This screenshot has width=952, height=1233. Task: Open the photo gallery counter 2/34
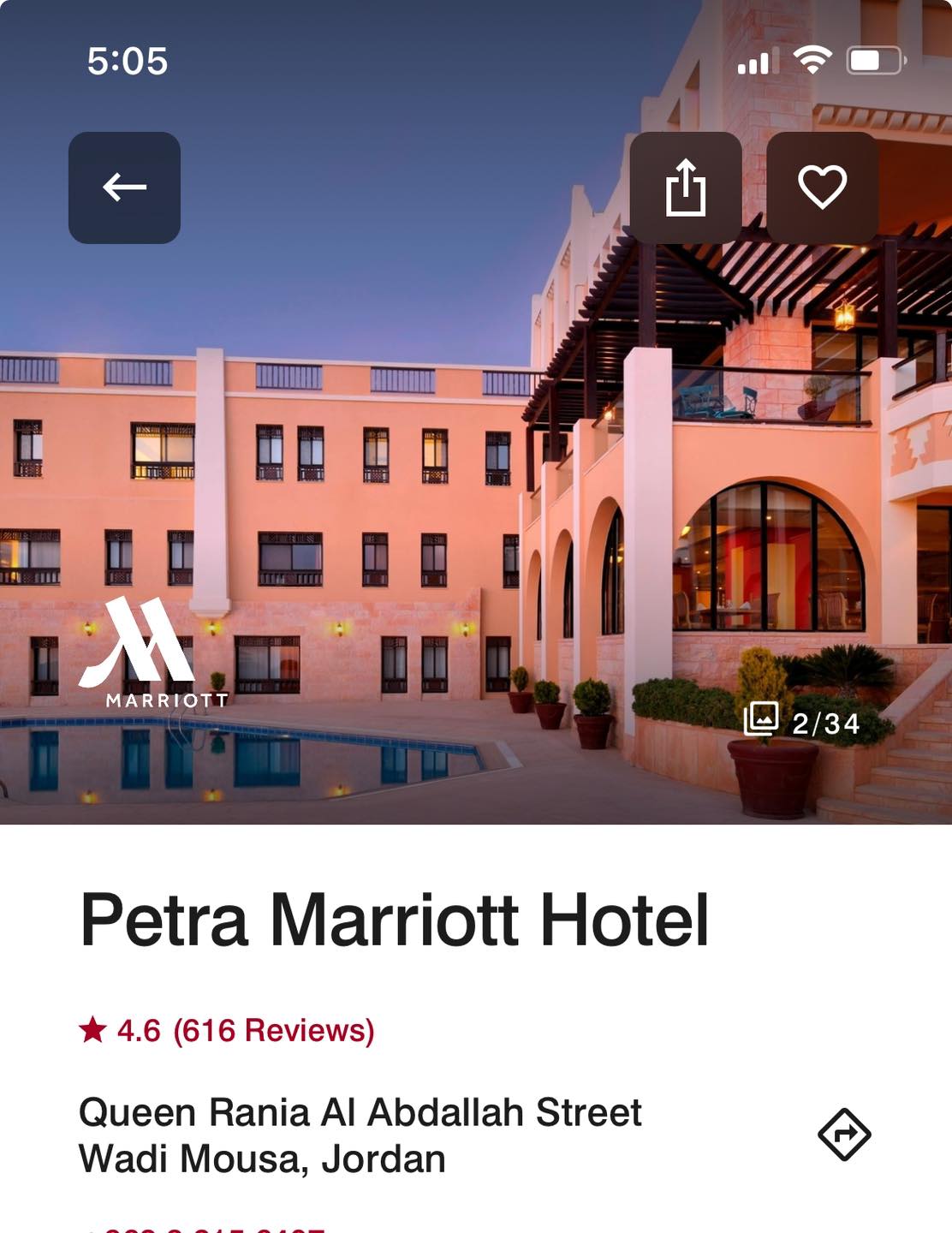[x=801, y=722]
